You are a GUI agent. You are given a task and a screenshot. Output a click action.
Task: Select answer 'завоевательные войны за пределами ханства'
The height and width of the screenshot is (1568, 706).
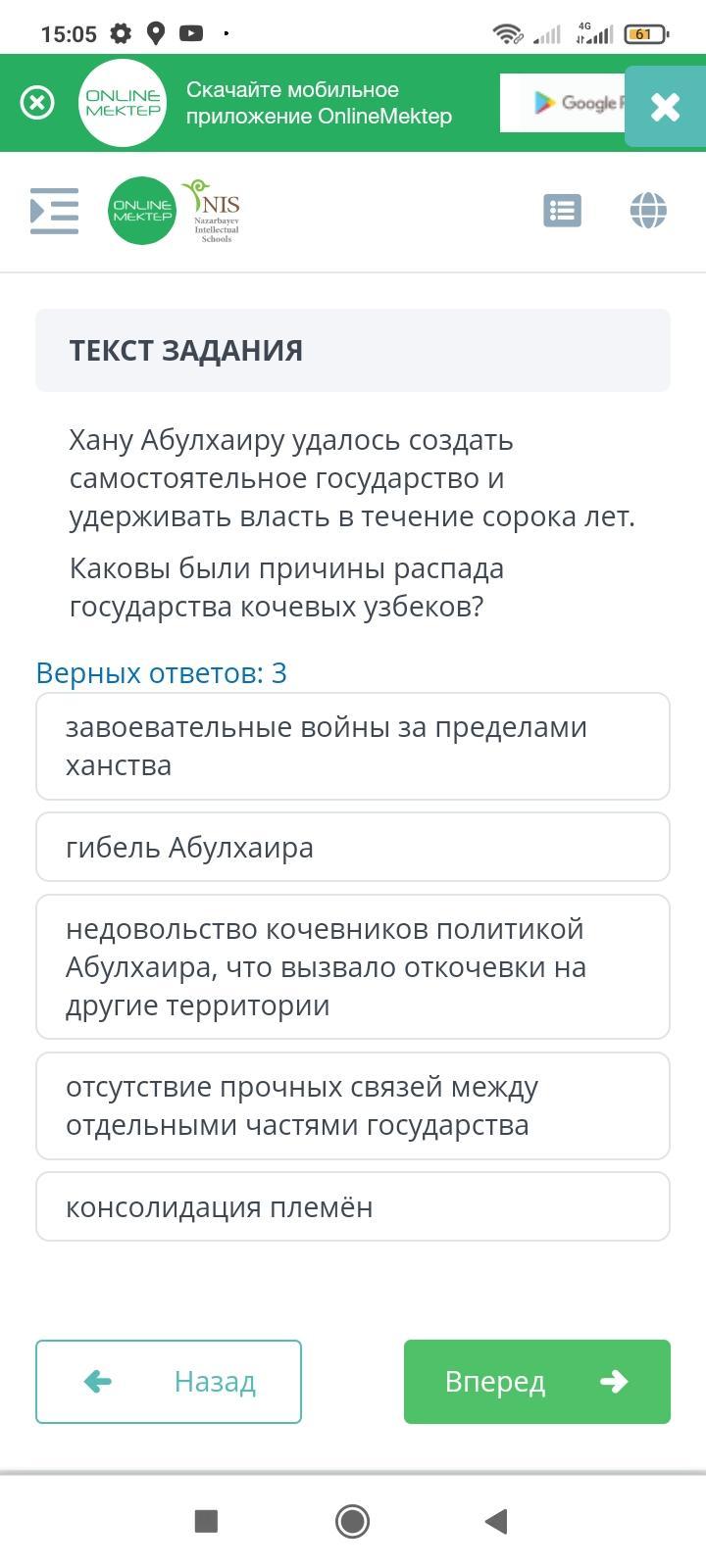coord(353,746)
